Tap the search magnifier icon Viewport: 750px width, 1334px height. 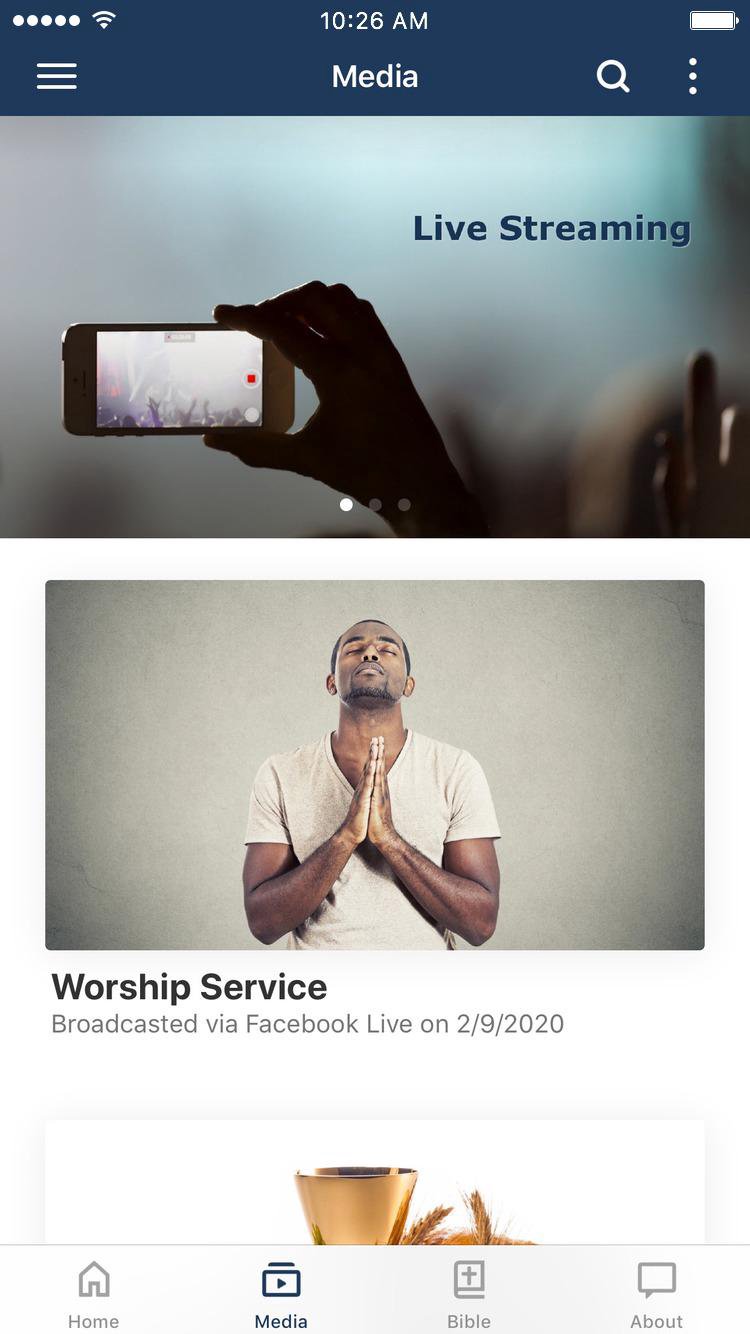(613, 77)
